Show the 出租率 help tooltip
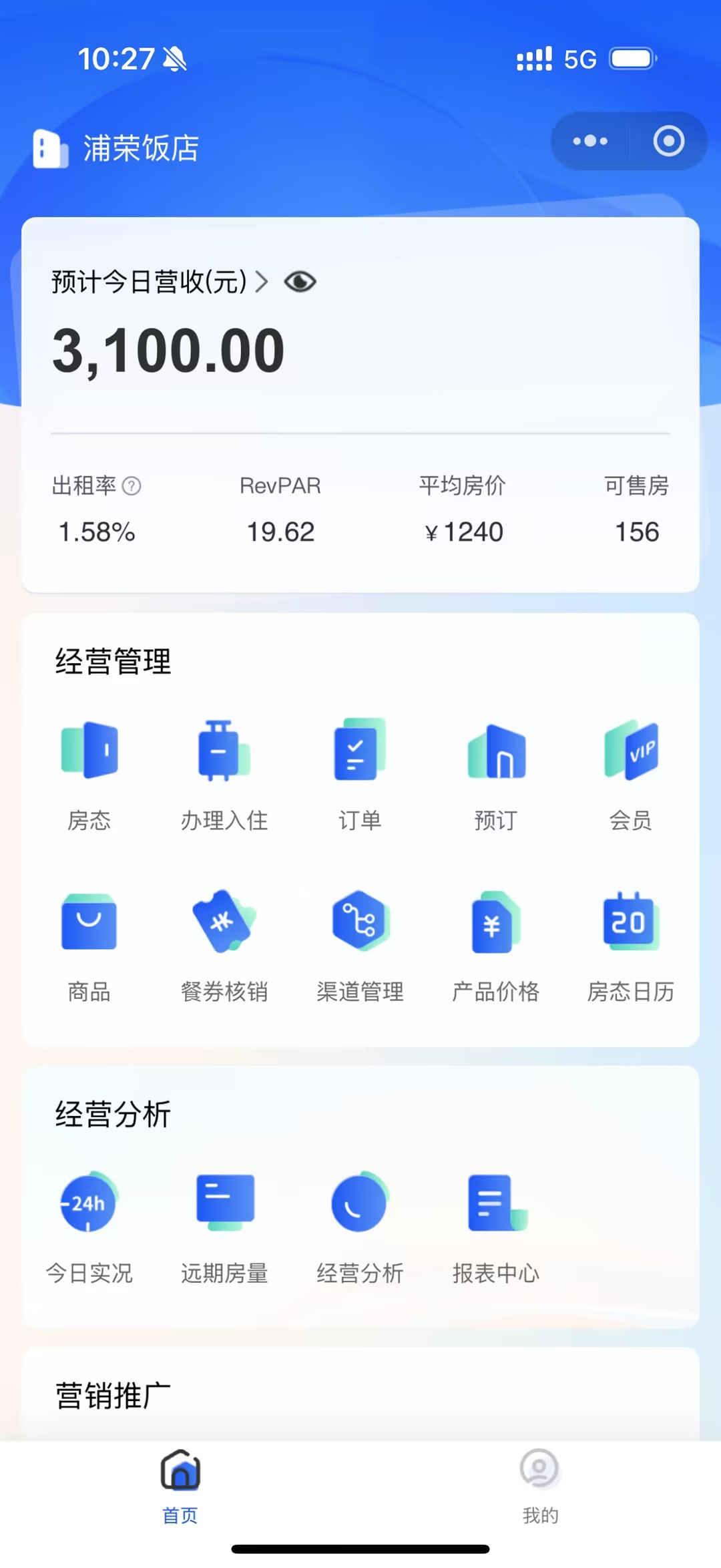The height and width of the screenshot is (1568, 721). (132, 486)
